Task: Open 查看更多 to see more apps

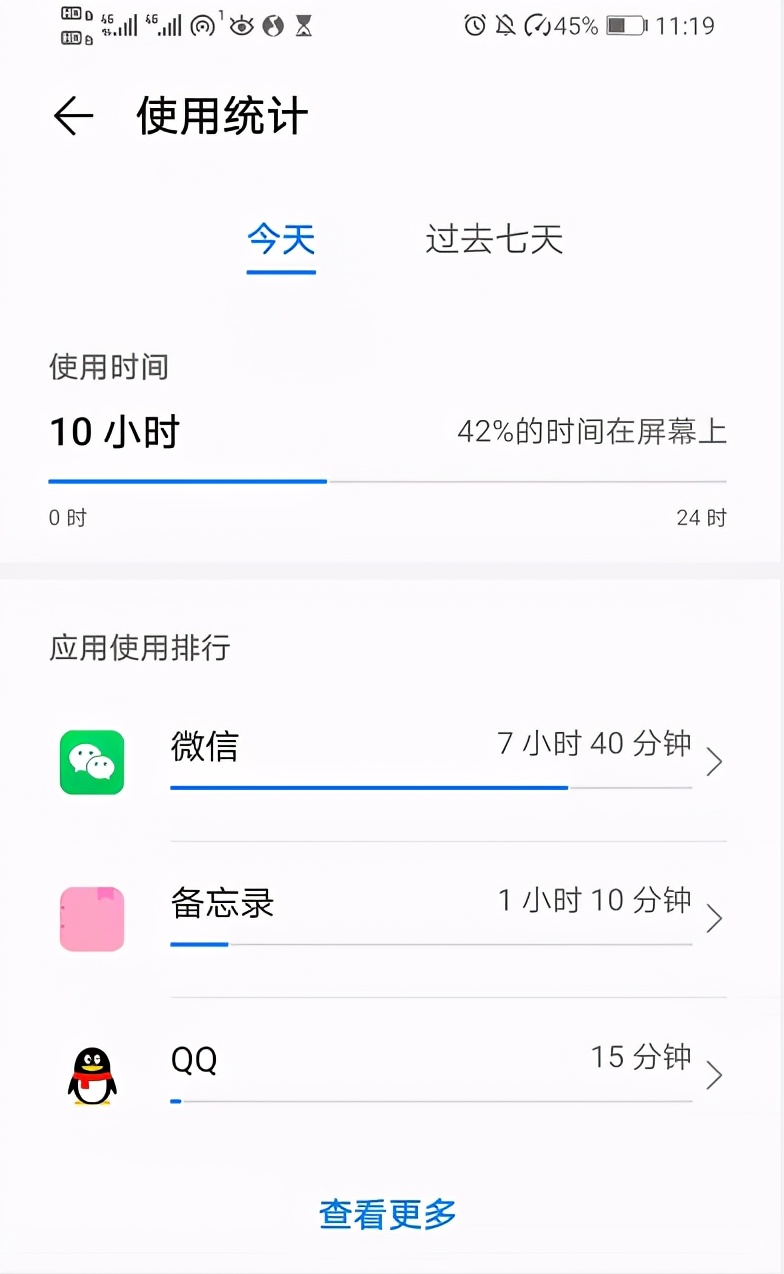Action: click(x=386, y=1213)
